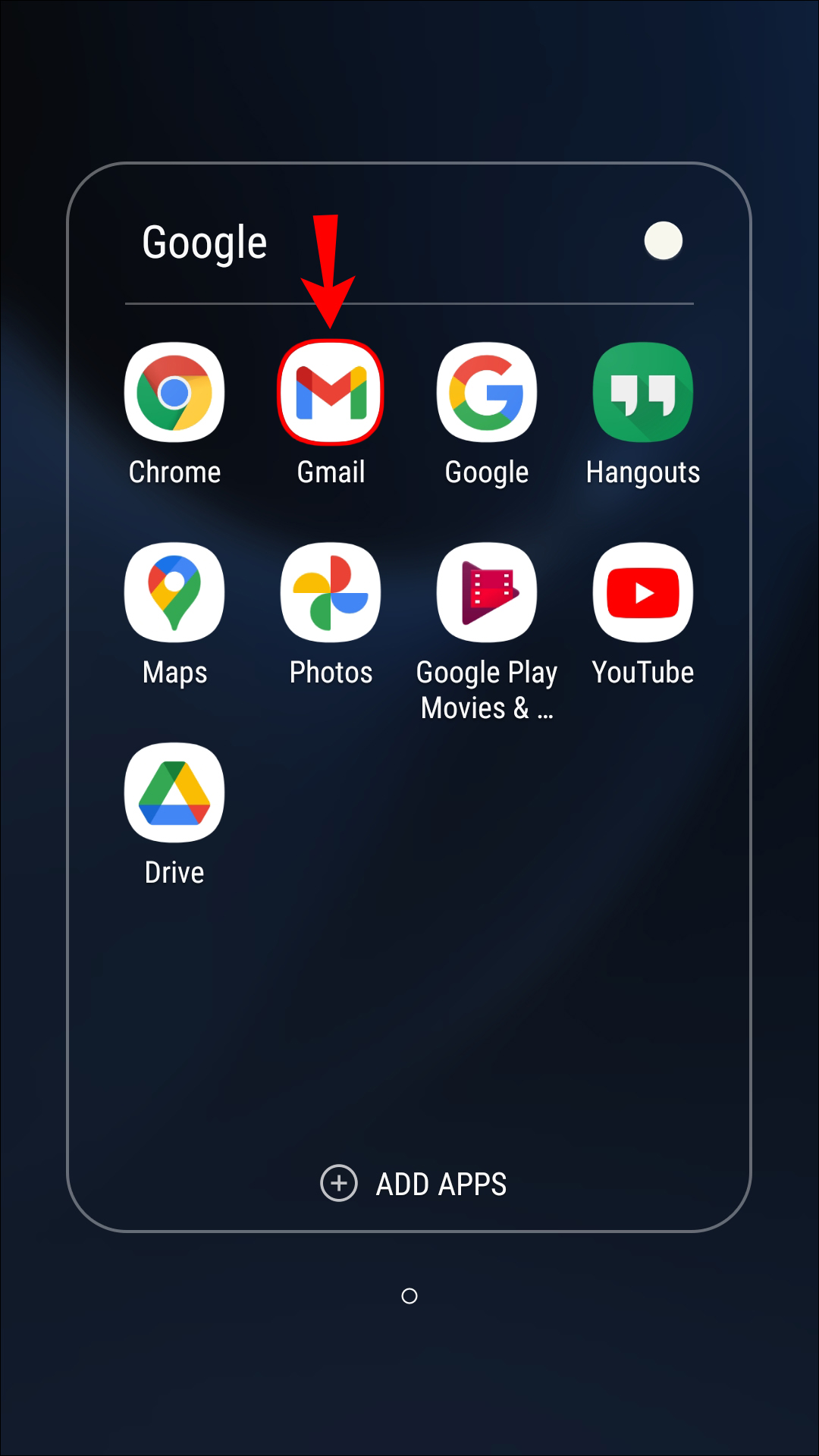Image resolution: width=819 pixels, height=1456 pixels.
Task: Edit the Google folder name
Action: coord(205,243)
